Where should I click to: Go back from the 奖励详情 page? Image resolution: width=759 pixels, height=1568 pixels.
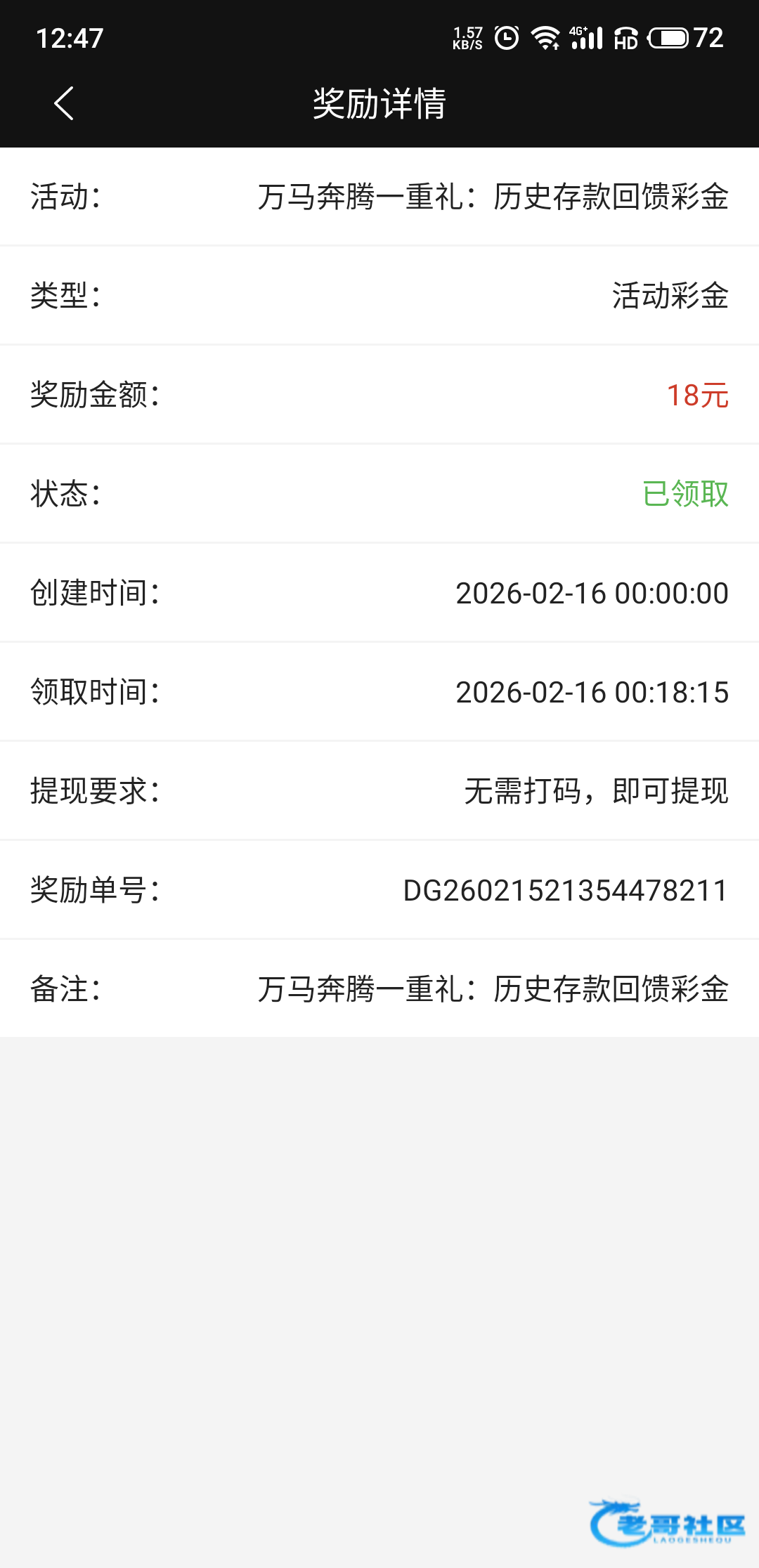pyautogui.click(x=64, y=104)
